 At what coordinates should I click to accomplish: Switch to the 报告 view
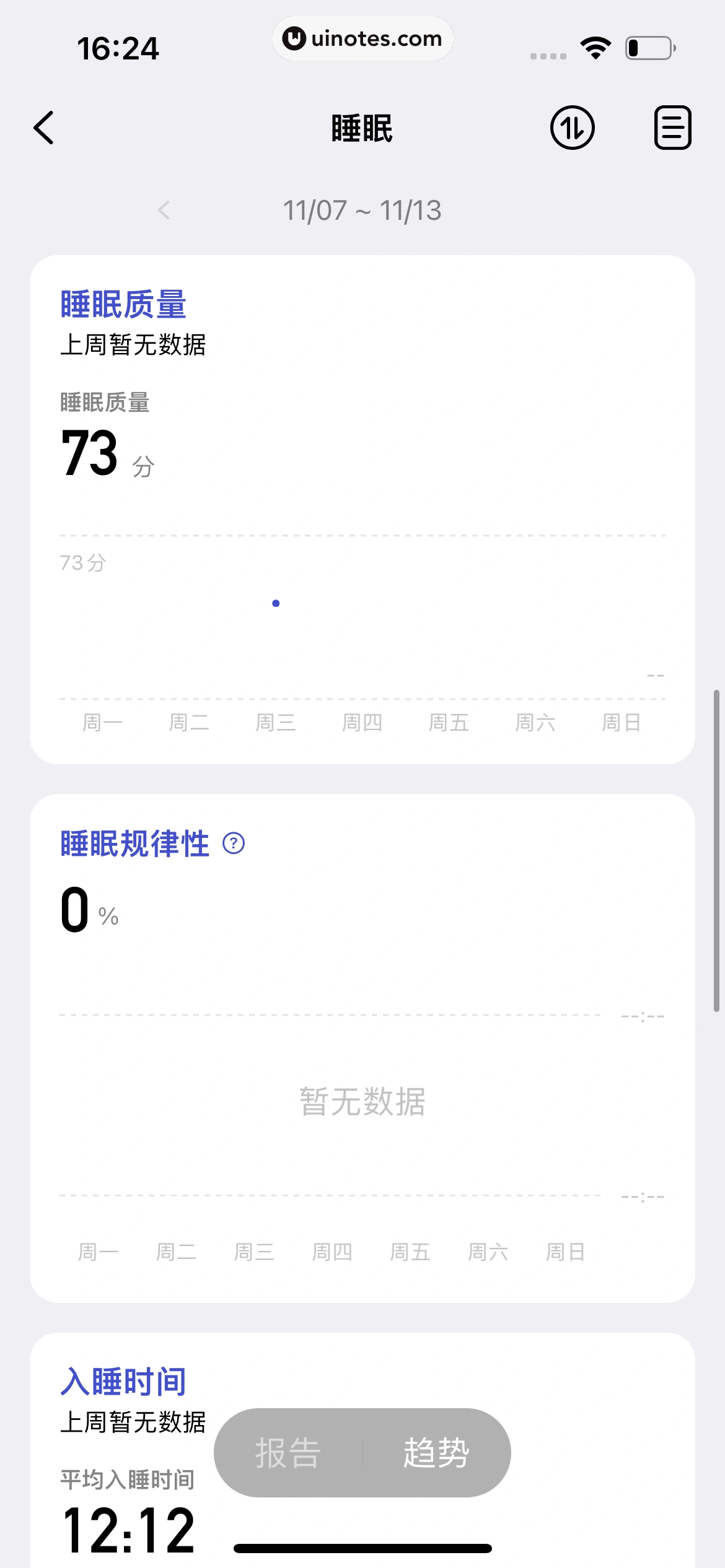tap(288, 1452)
